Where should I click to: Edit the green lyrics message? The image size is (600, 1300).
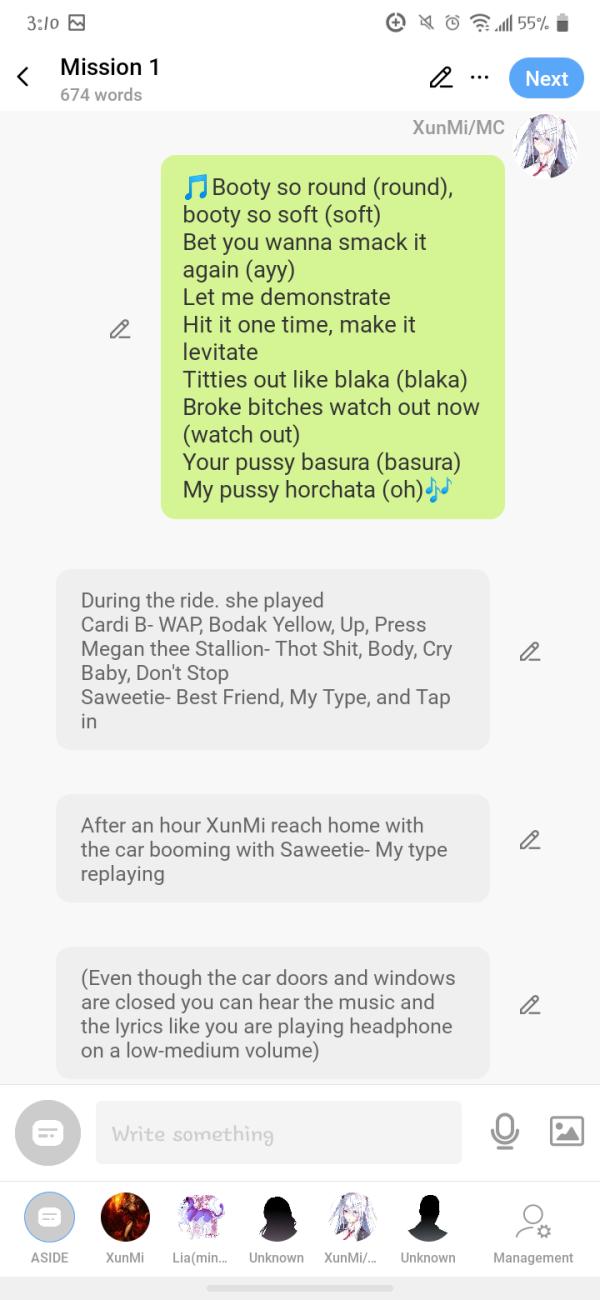pos(120,329)
